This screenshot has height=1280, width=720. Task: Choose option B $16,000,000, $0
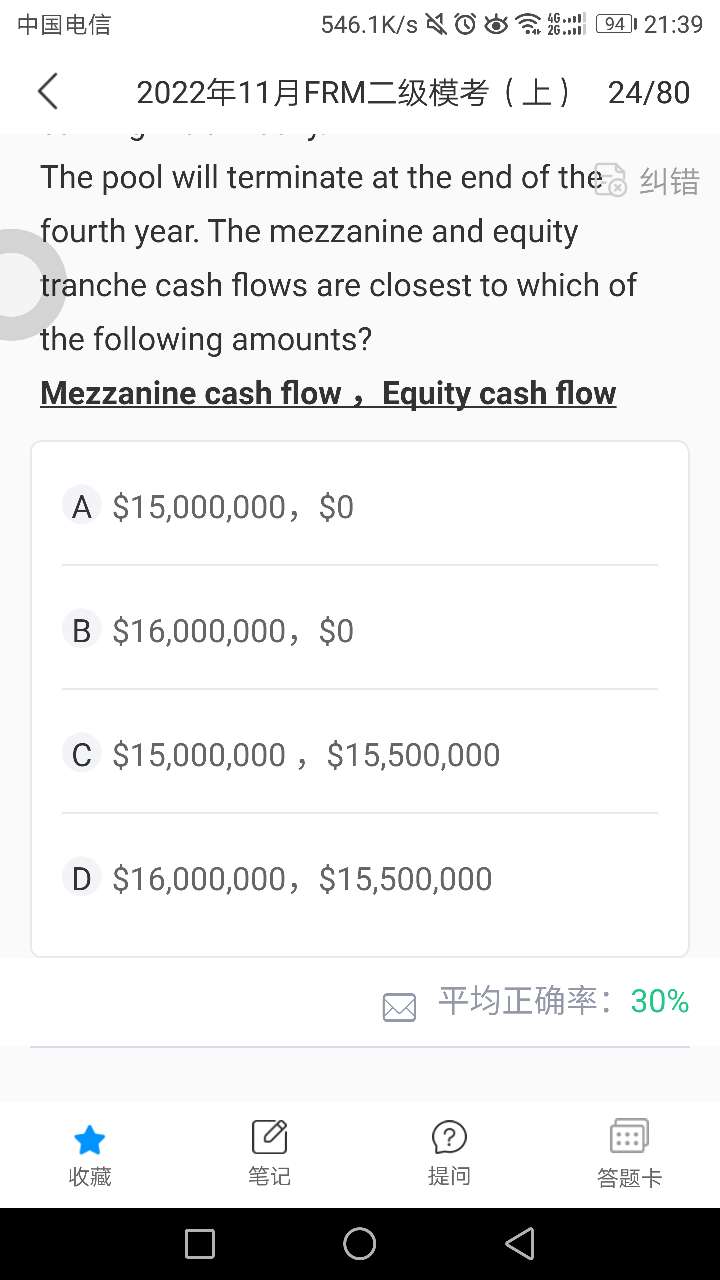click(x=360, y=631)
